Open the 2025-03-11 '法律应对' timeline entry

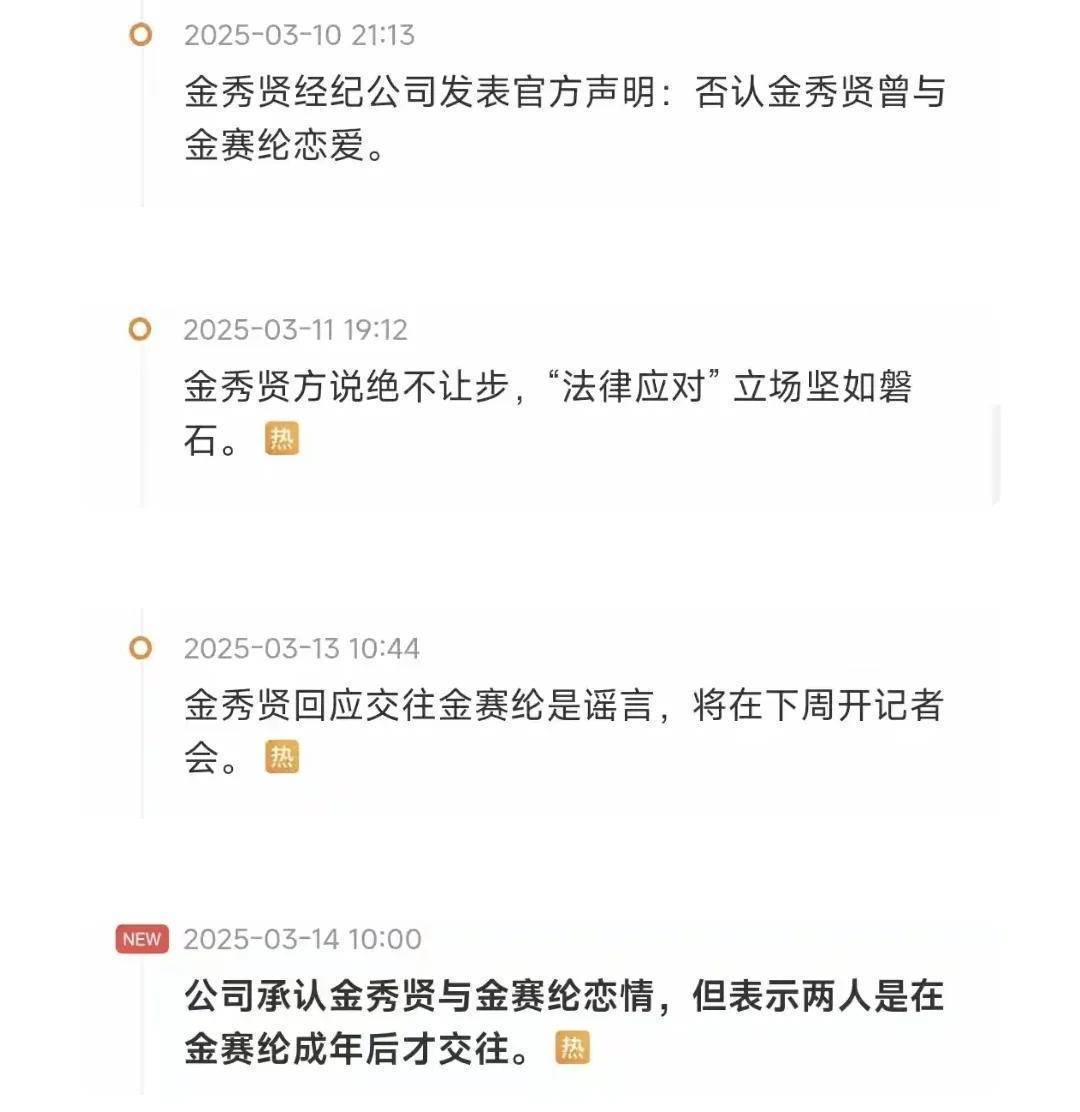547,412
